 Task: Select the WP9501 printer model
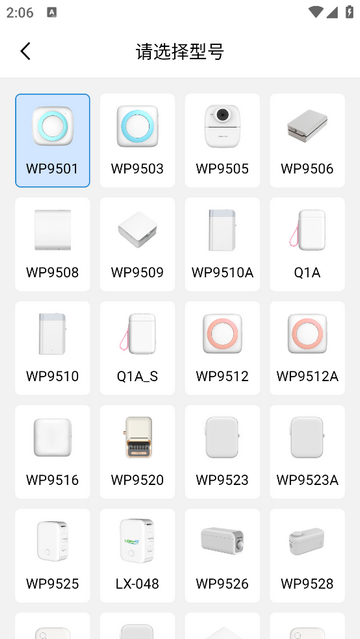click(53, 141)
